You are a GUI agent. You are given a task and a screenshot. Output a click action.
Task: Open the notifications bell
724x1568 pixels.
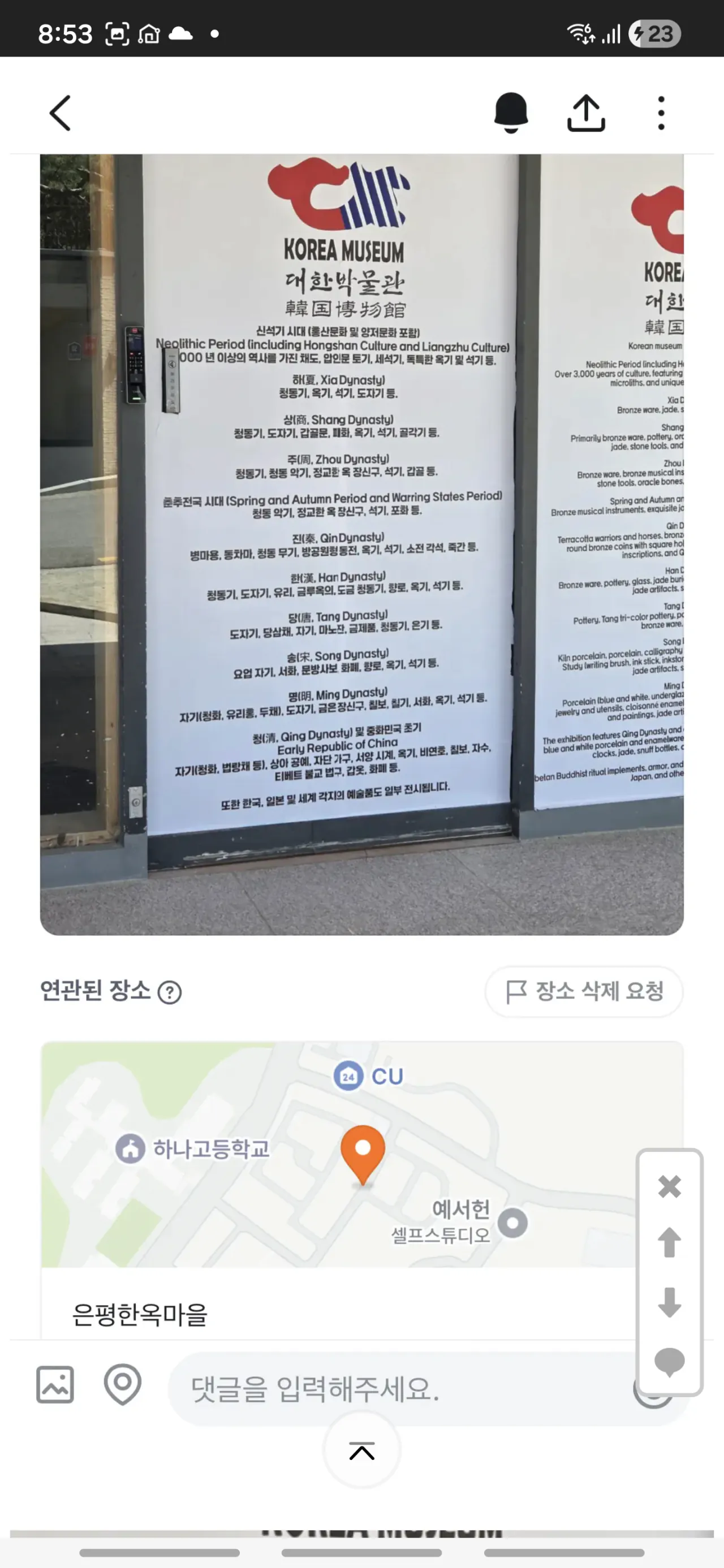(510, 113)
